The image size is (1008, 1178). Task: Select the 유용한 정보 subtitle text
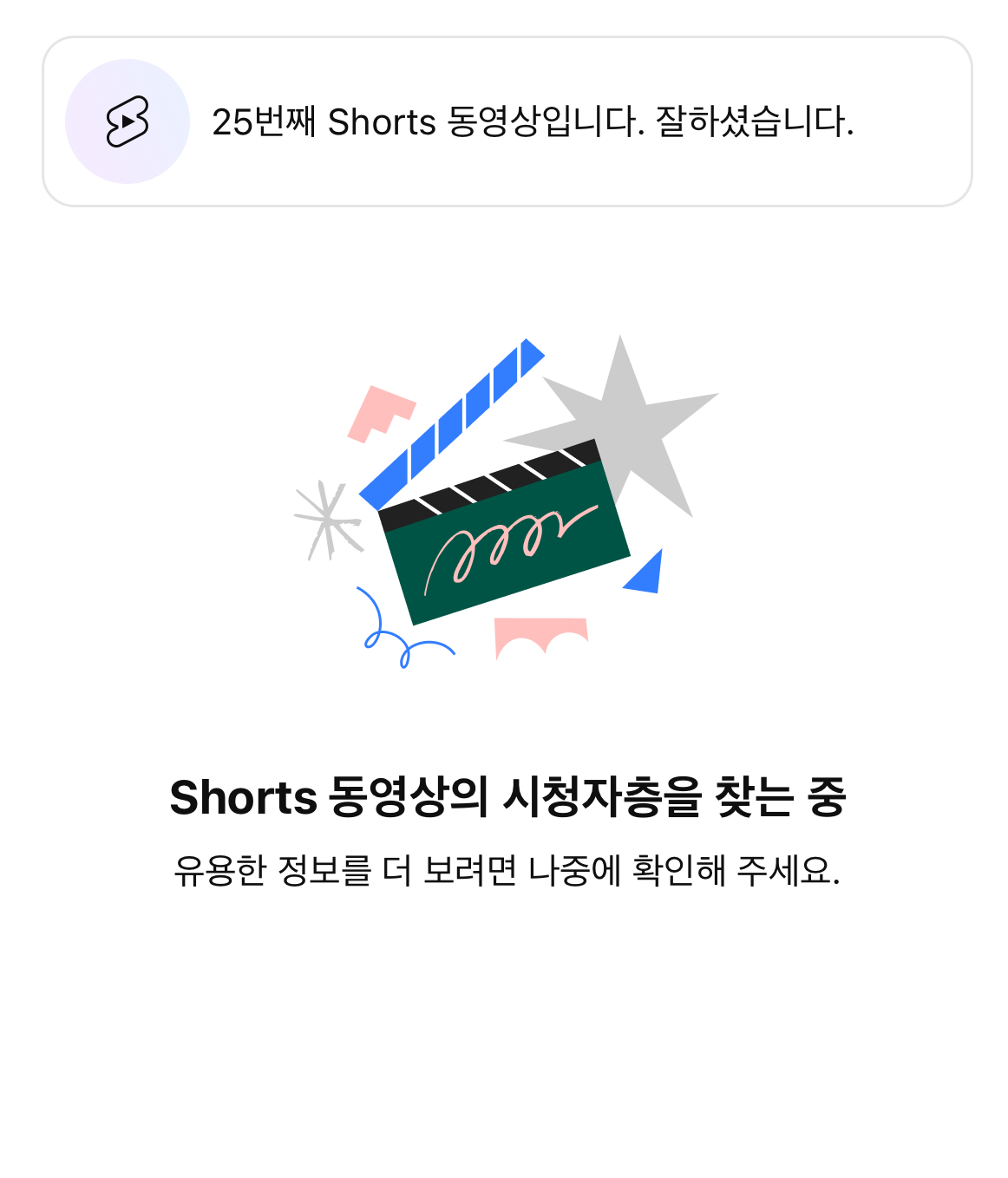click(x=504, y=871)
